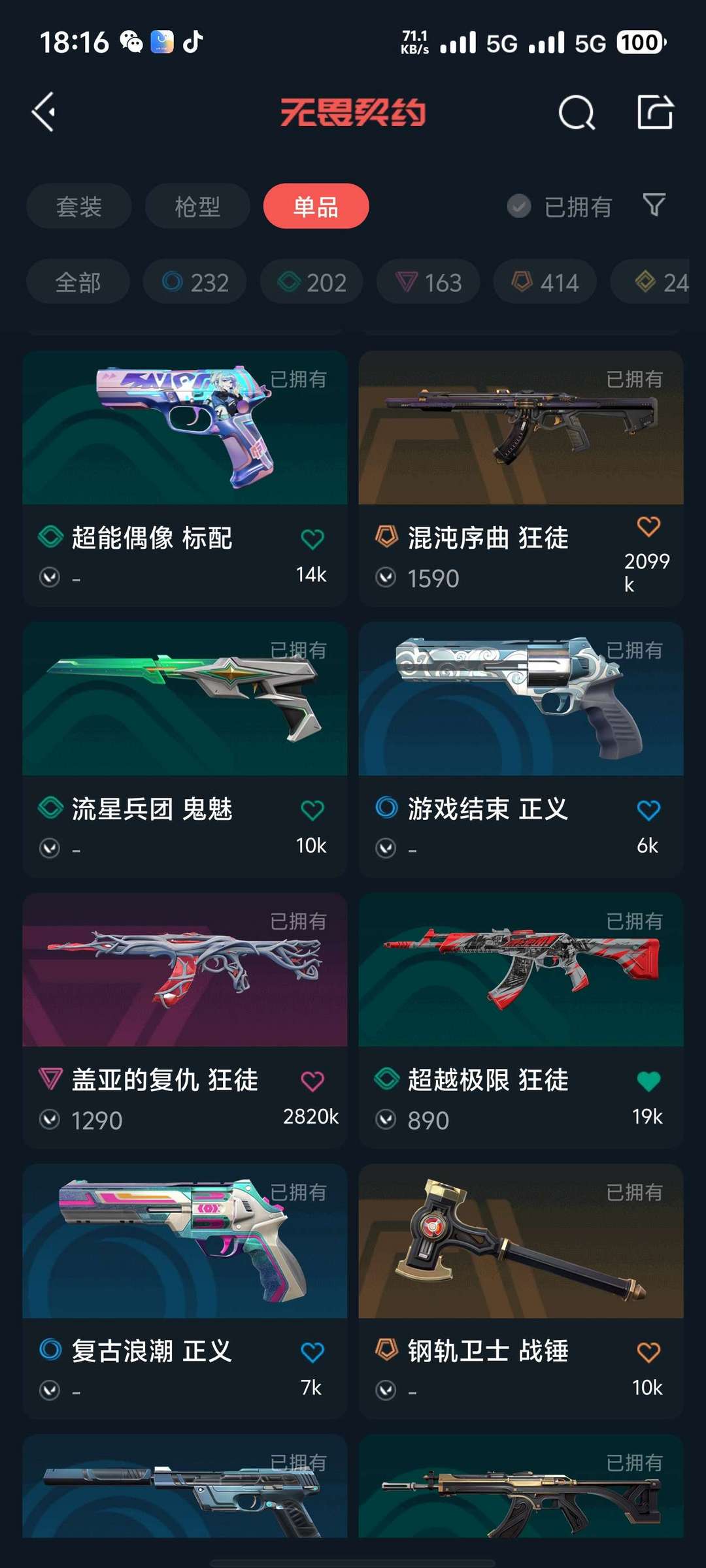Like the 游戏结束 正义 skin
706x1568 pixels.
click(x=648, y=810)
